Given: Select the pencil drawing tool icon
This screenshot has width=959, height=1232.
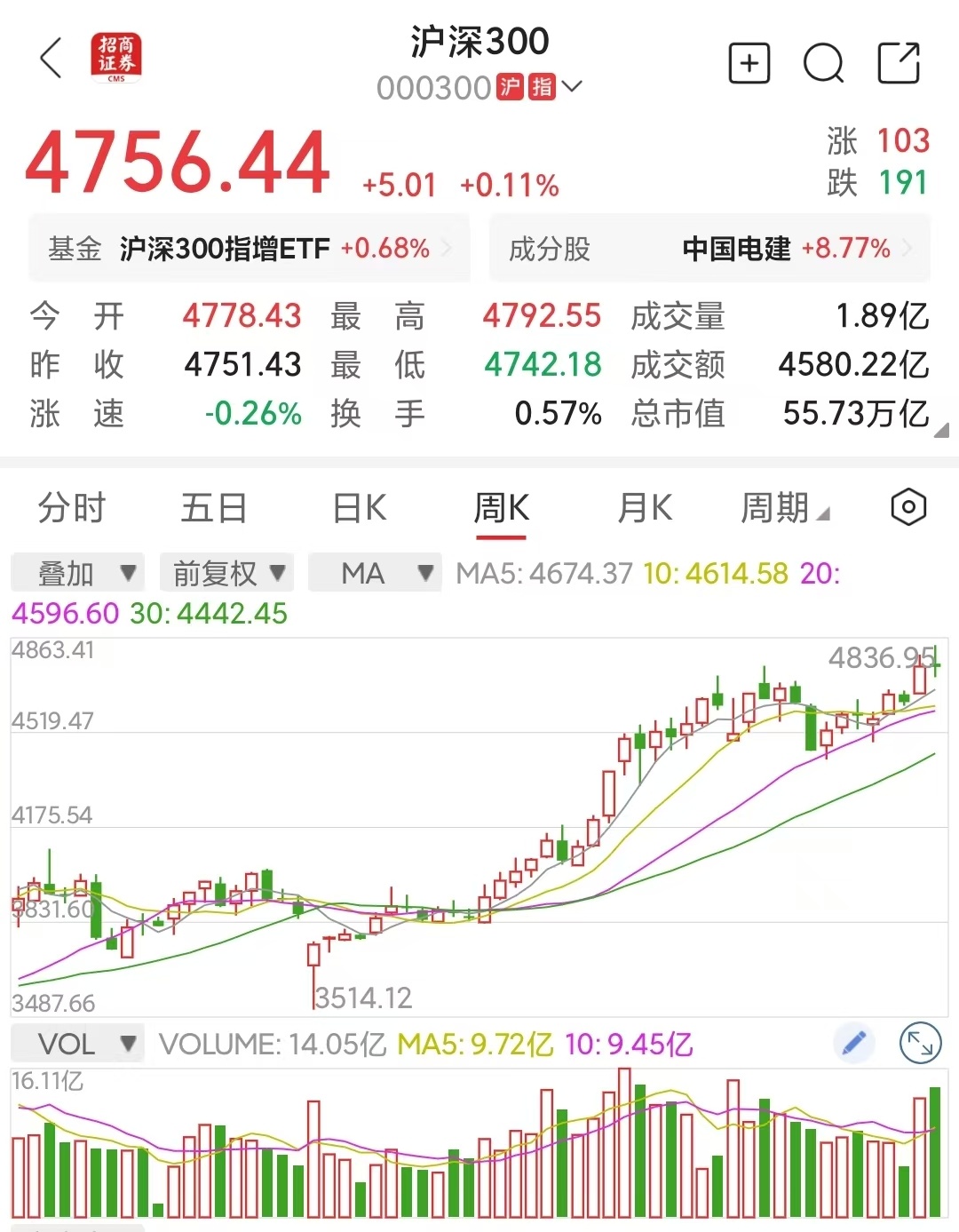Looking at the screenshot, I should click(x=853, y=1043).
